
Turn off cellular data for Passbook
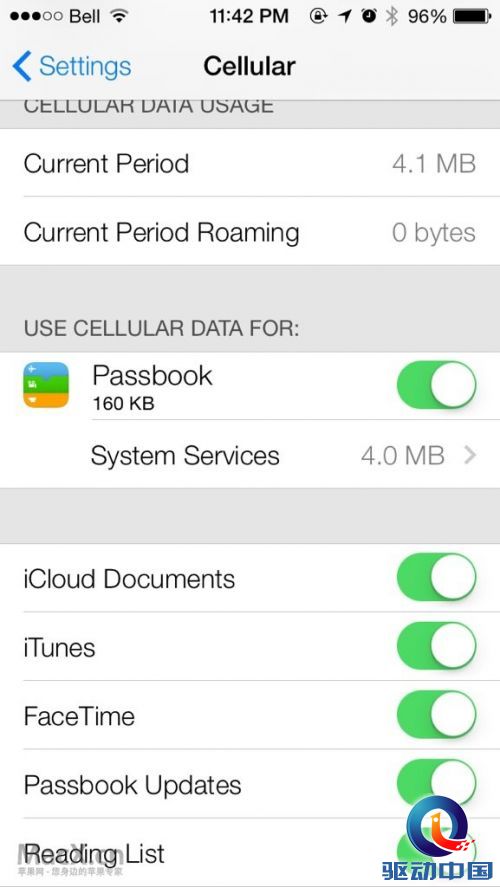click(x=436, y=385)
